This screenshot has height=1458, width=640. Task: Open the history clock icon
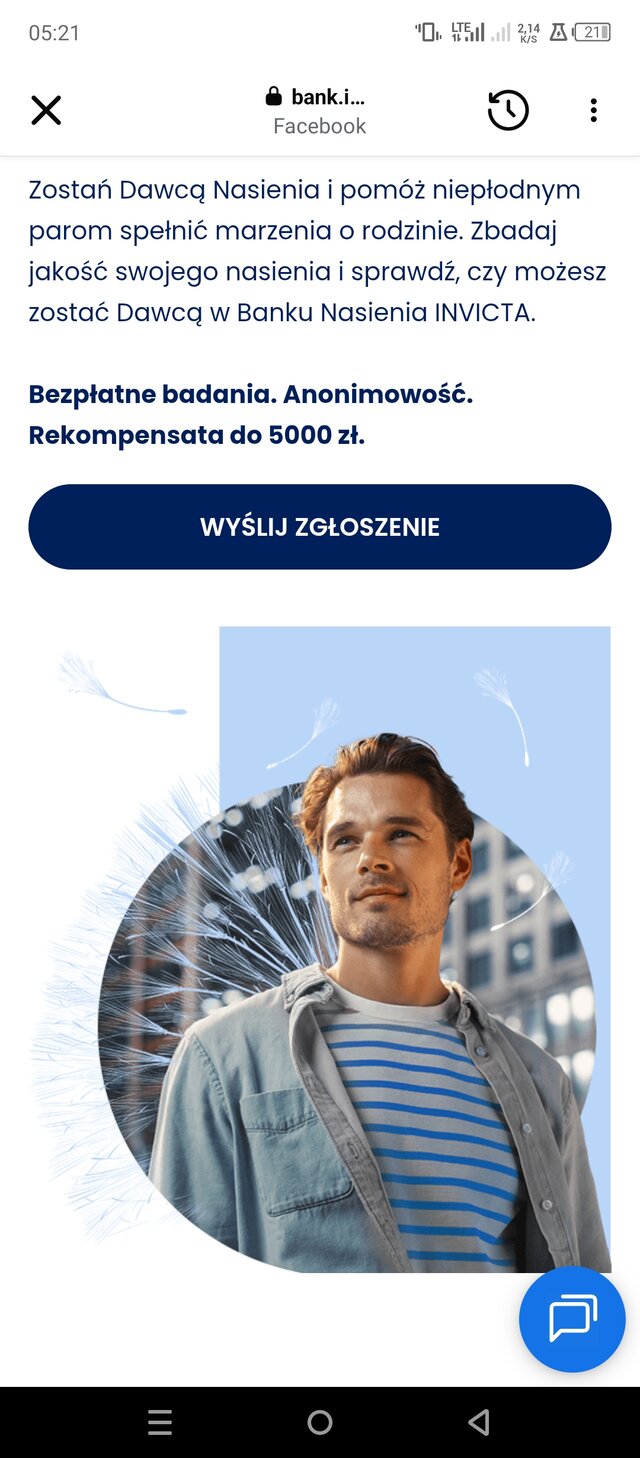point(508,110)
